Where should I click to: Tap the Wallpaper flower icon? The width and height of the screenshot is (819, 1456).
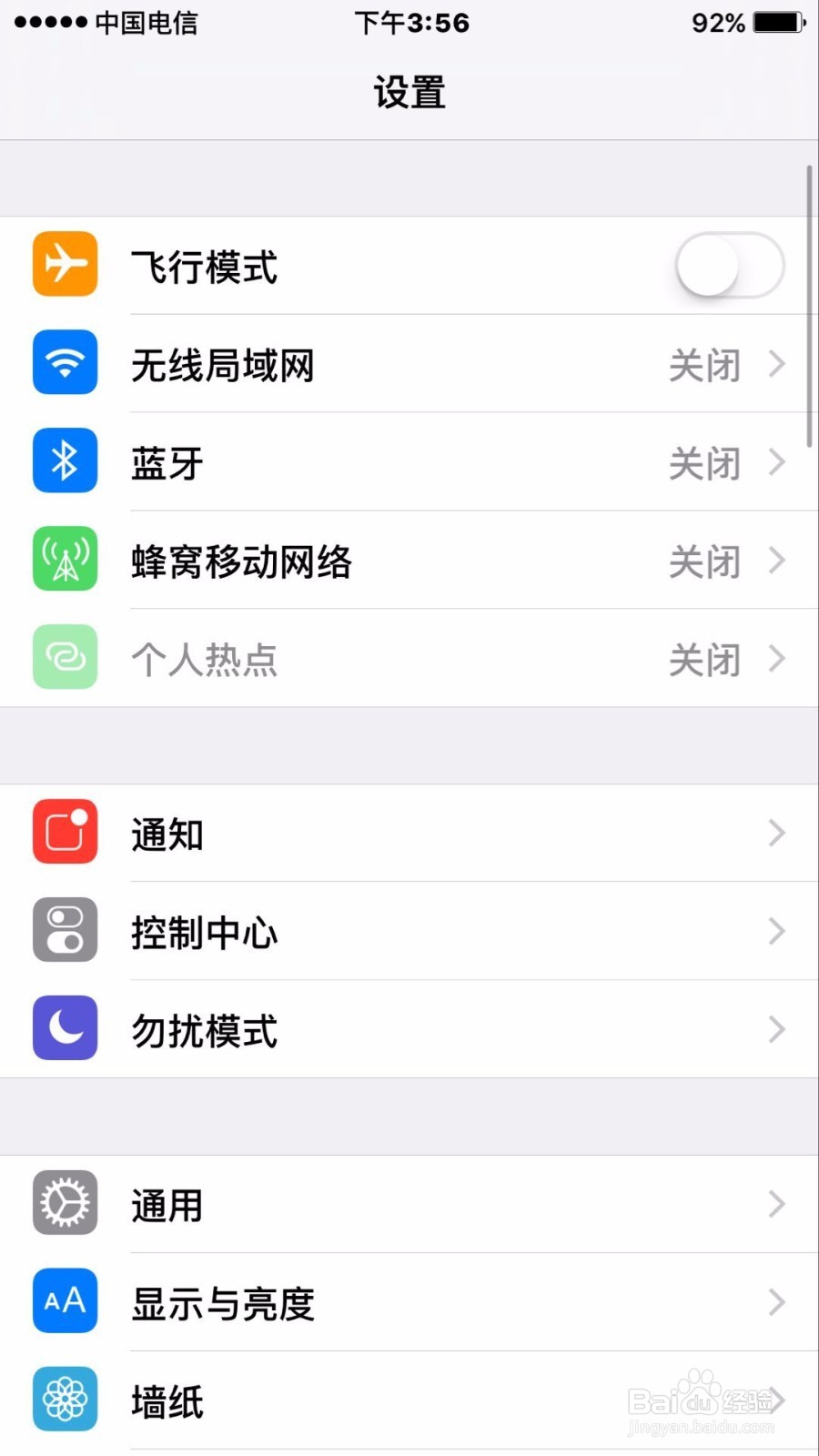click(x=65, y=1400)
